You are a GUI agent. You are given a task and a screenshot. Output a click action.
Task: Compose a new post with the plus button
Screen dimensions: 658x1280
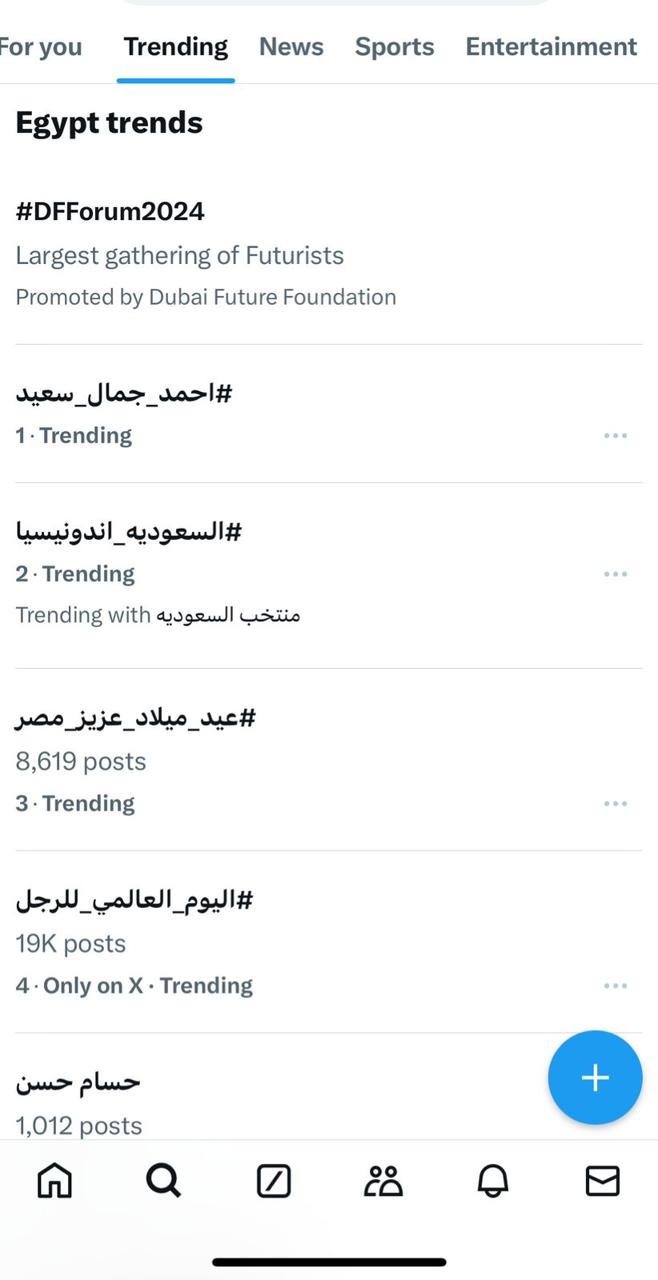pyautogui.click(x=595, y=1077)
